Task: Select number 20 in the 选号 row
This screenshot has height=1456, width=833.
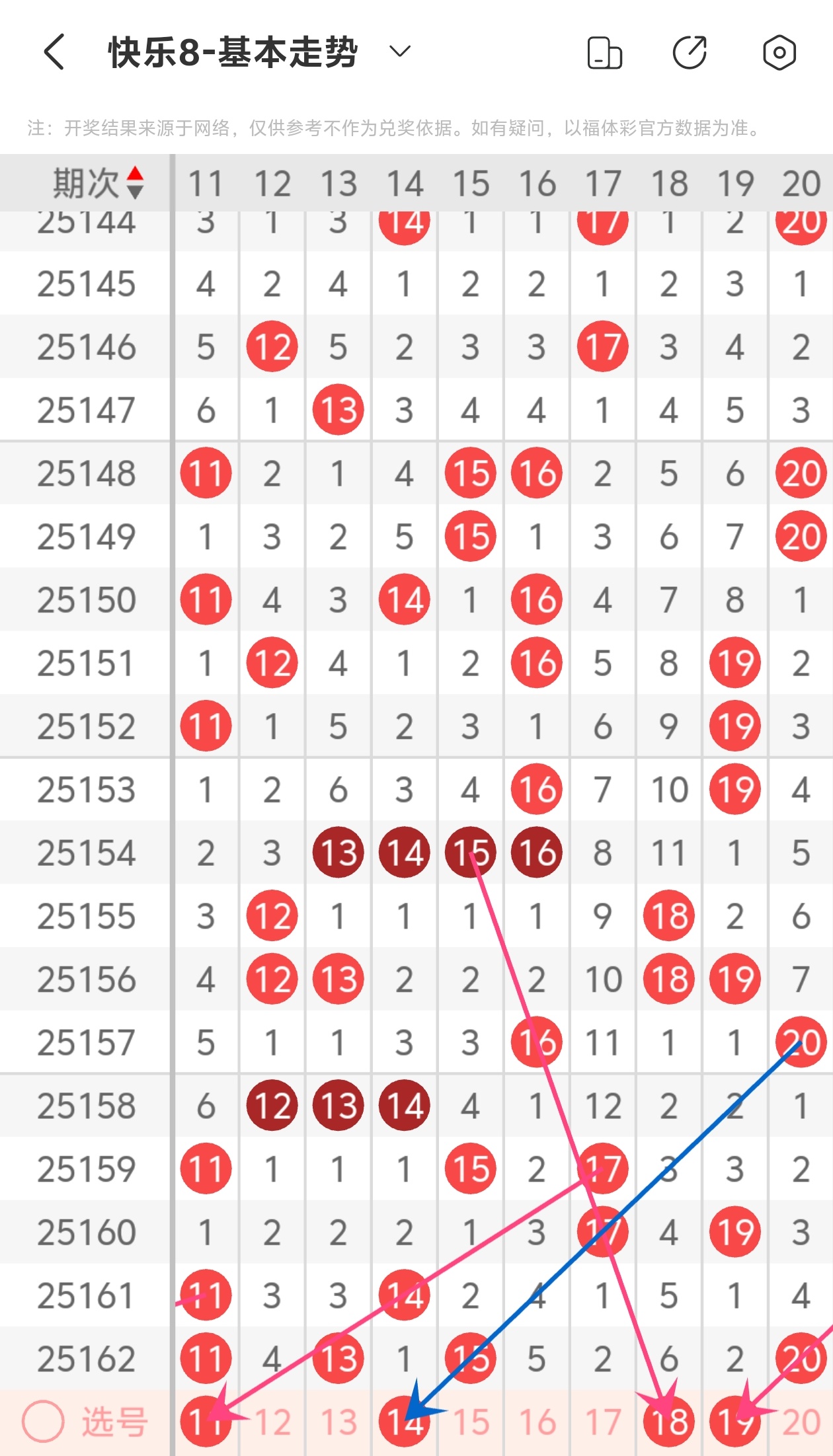Action: 801,1422
